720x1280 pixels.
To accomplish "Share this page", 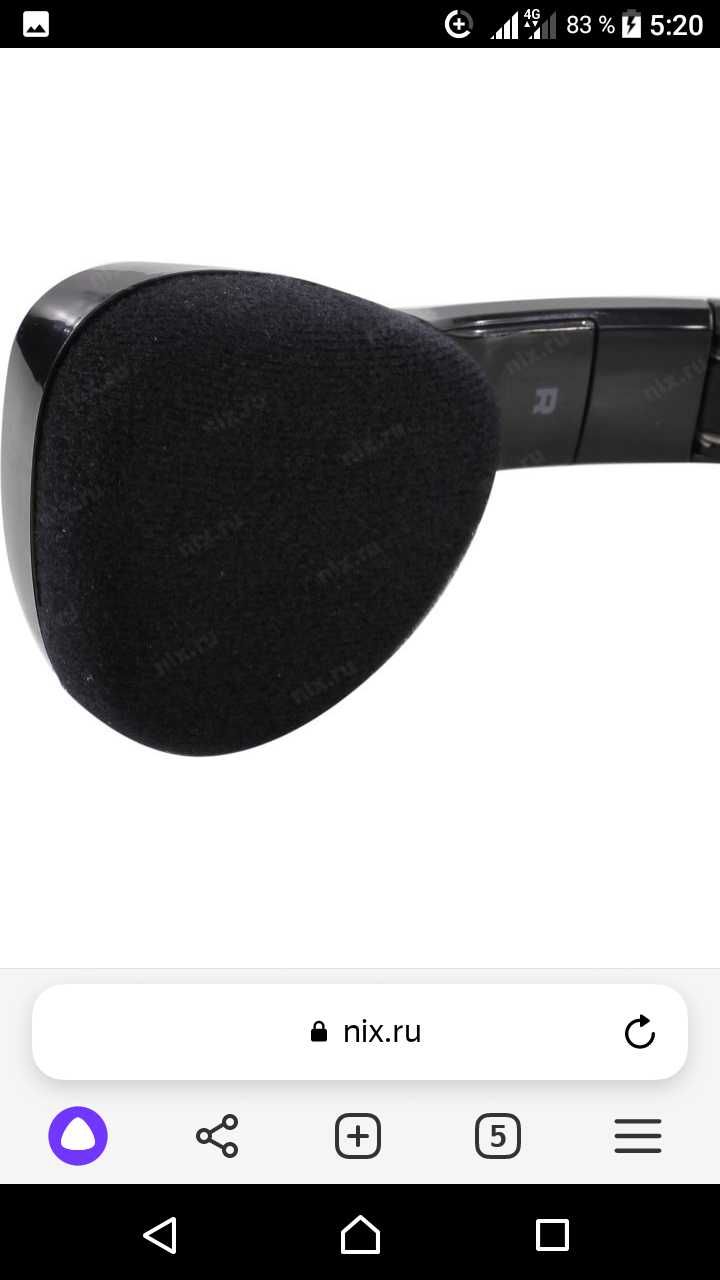I will pyautogui.click(x=217, y=1136).
